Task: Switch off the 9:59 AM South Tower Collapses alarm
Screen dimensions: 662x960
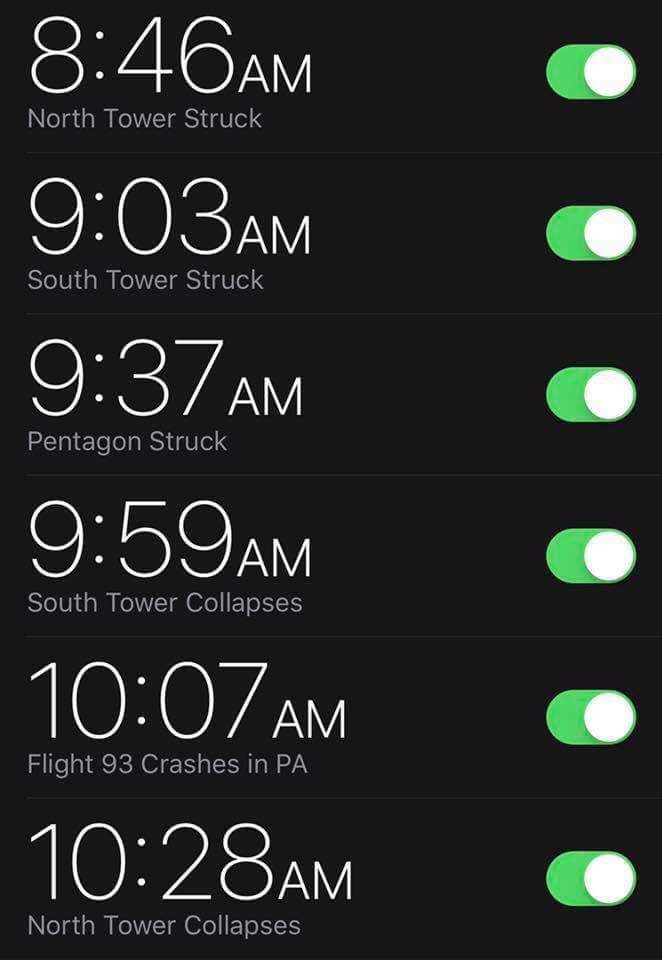Action: (x=591, y=556)
